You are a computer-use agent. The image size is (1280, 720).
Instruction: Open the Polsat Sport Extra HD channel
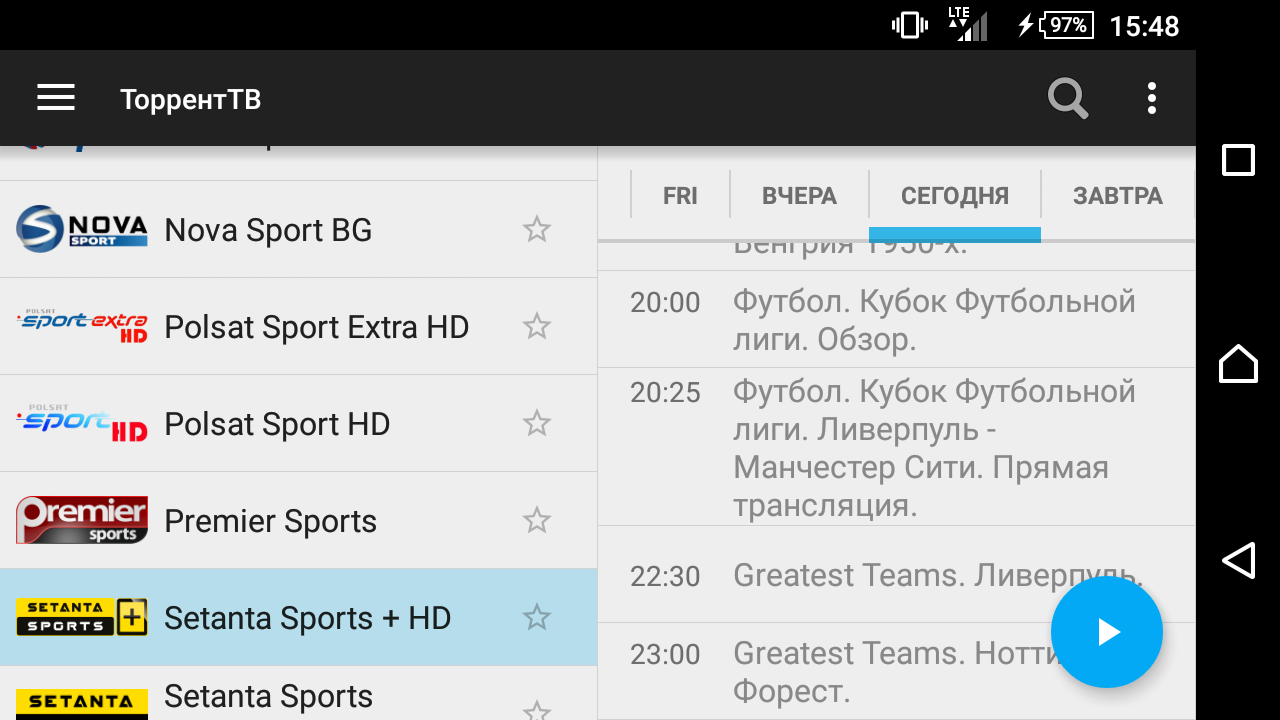point(316,327)
